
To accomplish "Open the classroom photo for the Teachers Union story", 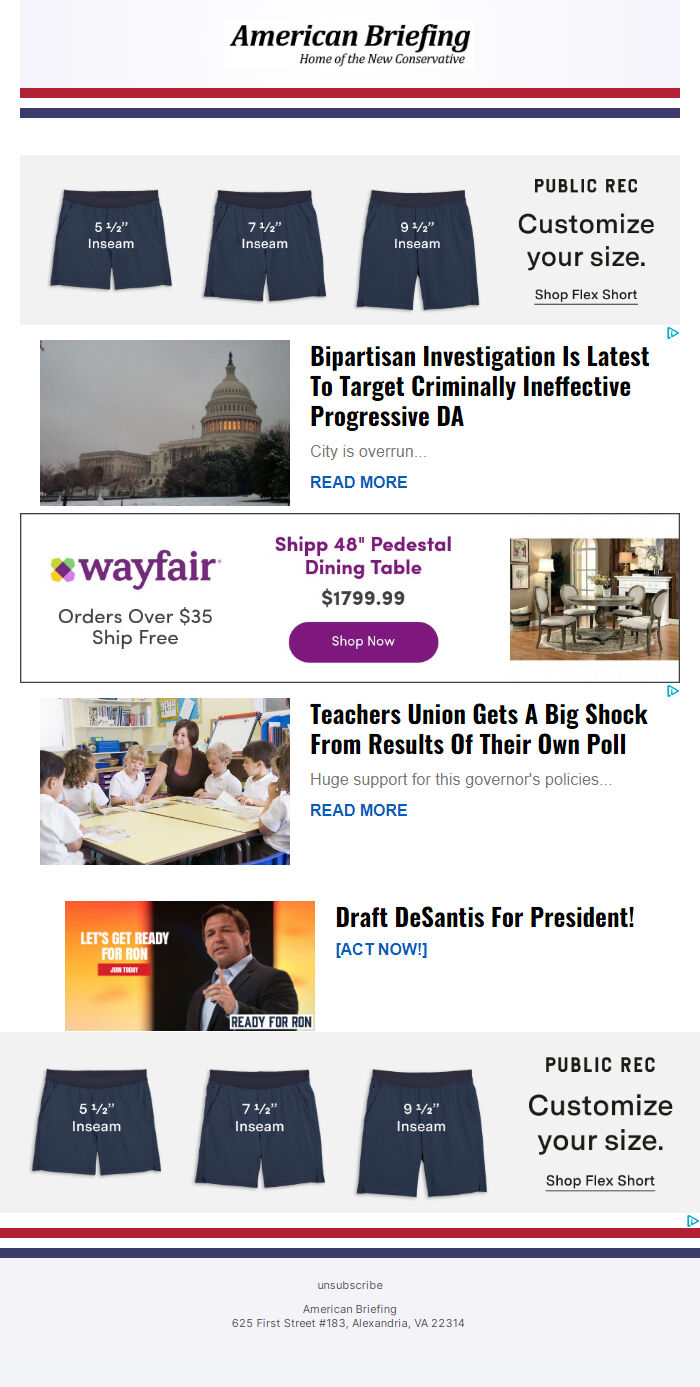I will [x=165, y=781].
